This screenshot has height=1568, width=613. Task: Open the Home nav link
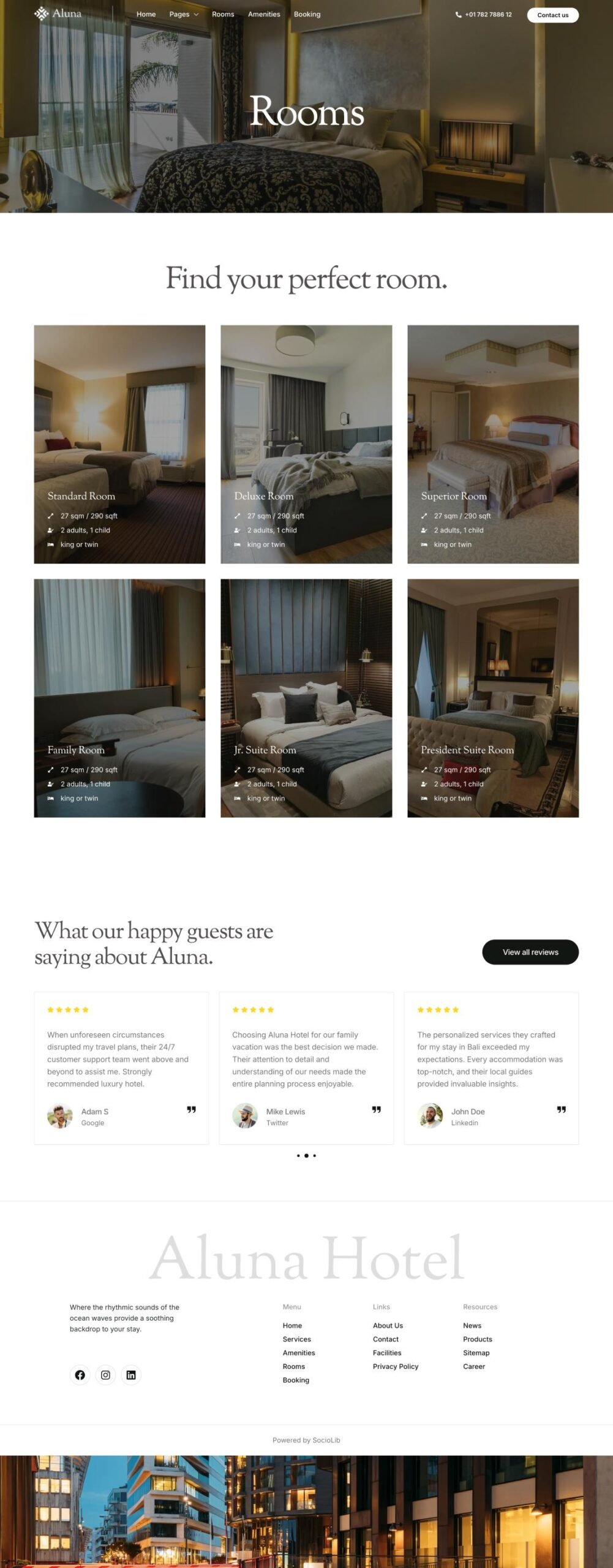tap(146, 14)
